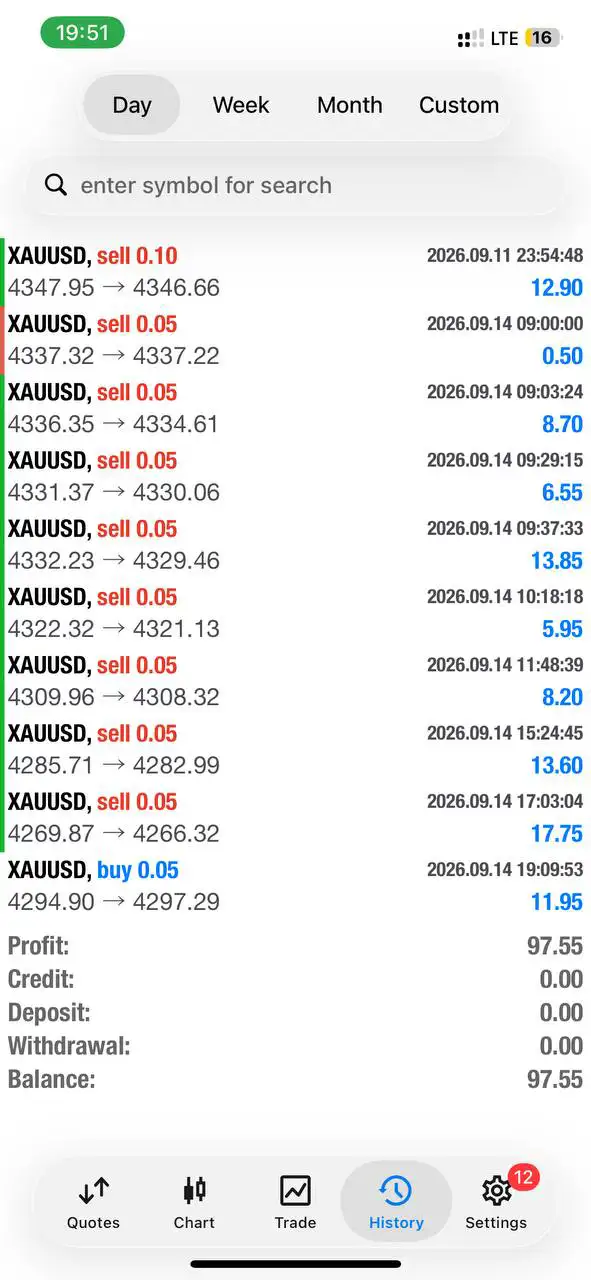Expand the trade with profit 8.70
The width and height of the screenshot is (591, 1280).
[x=295, y=408]
